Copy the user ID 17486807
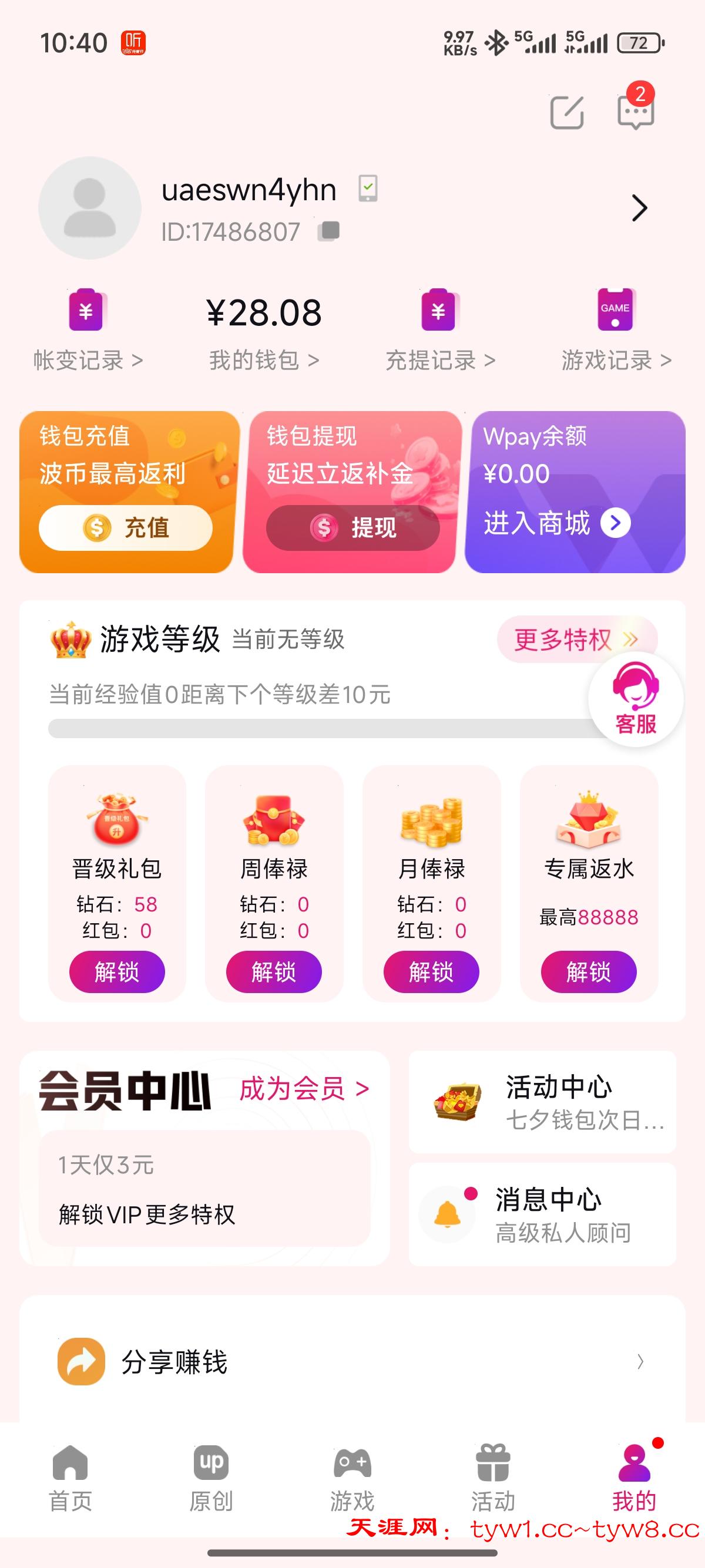Viewport: 705px width, 1568px height. [330, 231]
